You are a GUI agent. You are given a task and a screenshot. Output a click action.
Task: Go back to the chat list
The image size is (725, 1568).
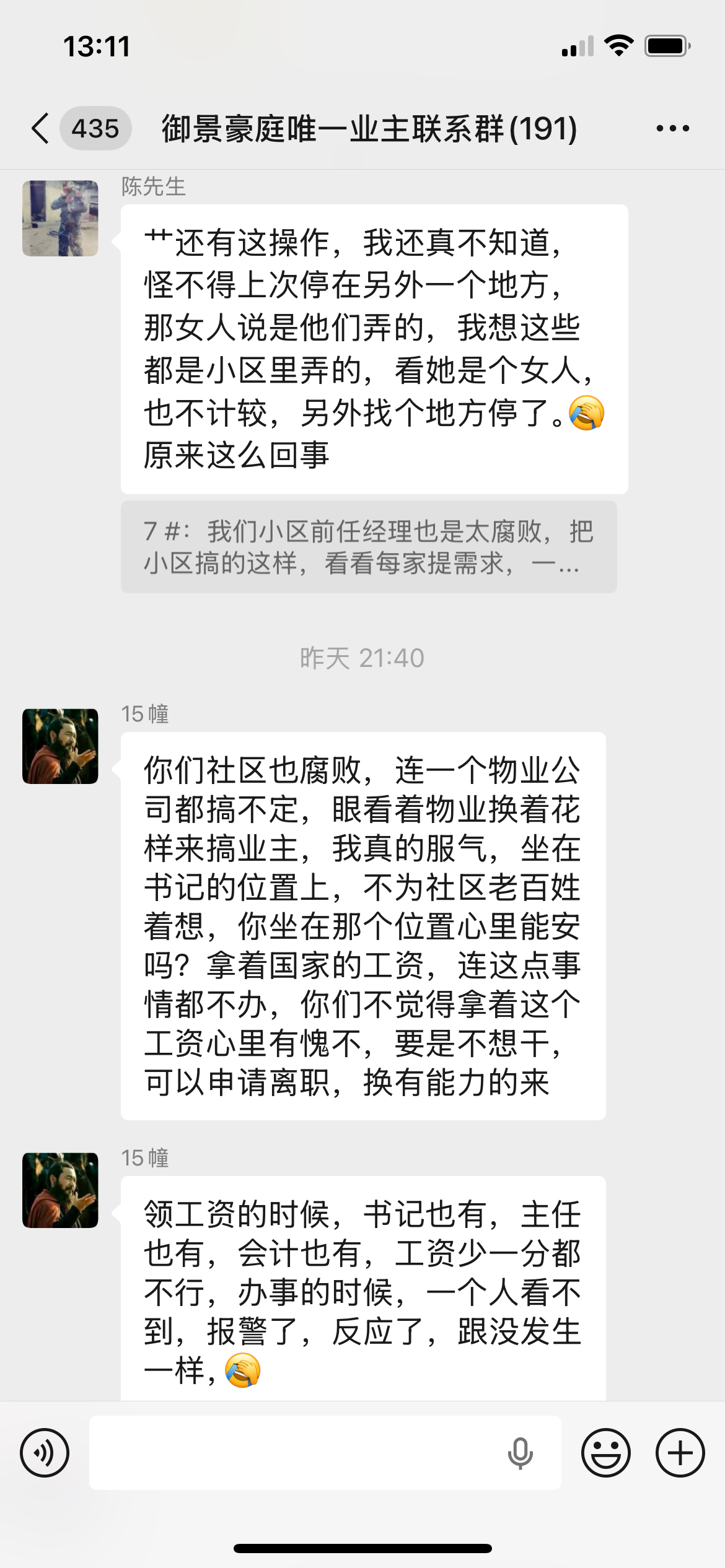pos(41,129)
